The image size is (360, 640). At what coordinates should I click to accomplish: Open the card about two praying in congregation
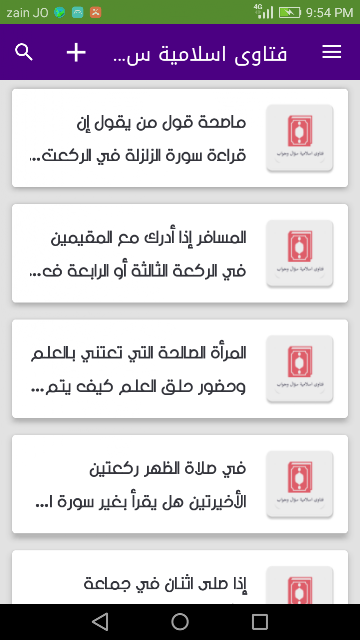click(x=180, y=577)
